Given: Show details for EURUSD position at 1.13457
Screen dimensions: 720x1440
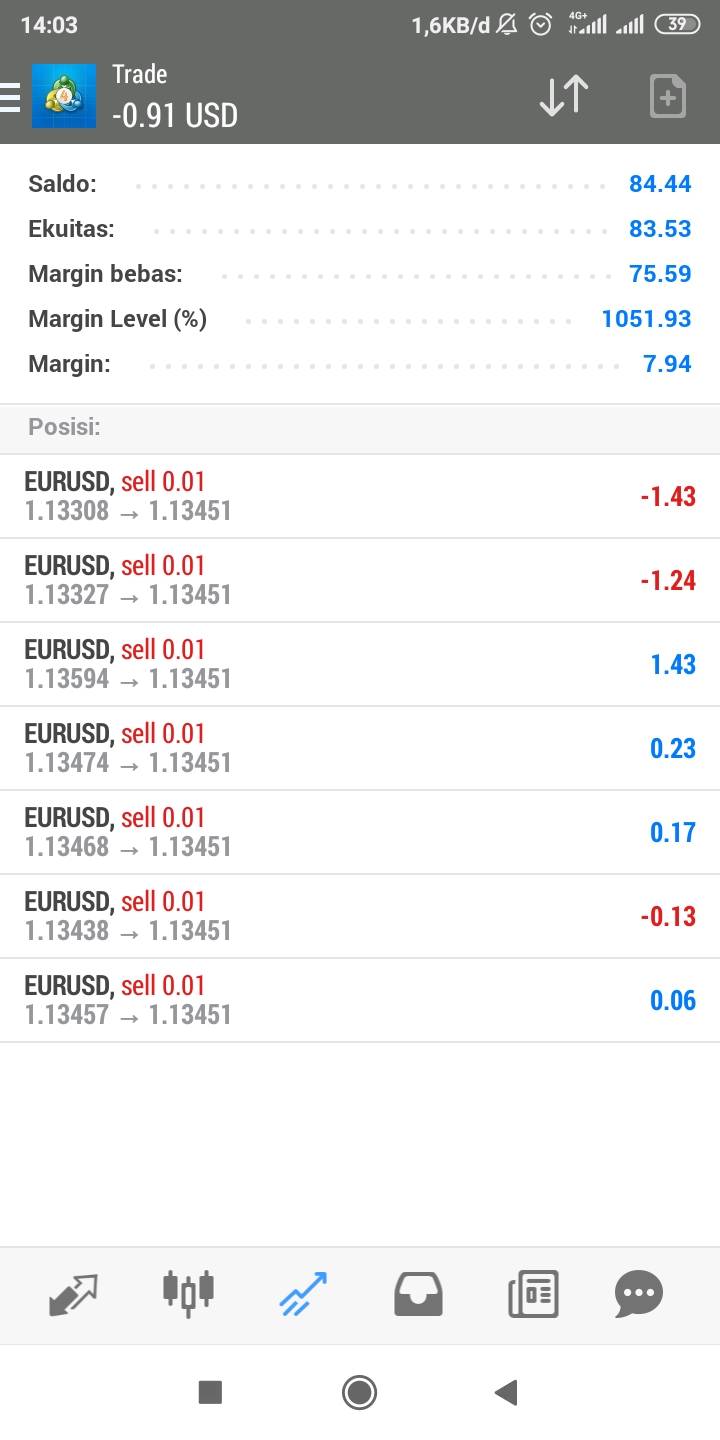Looking at the screenshot, I should point(360,1000).
